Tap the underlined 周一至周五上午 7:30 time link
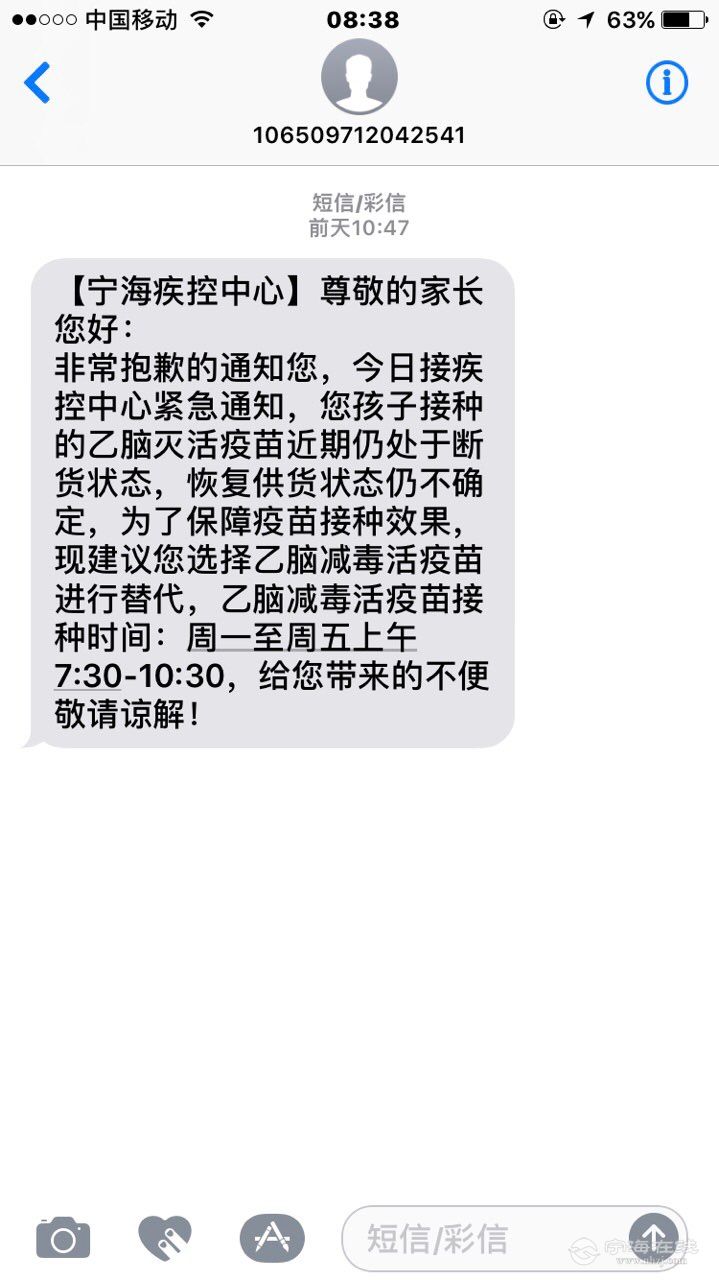This screenshot has width=719, height=1280. coord(300,636)
